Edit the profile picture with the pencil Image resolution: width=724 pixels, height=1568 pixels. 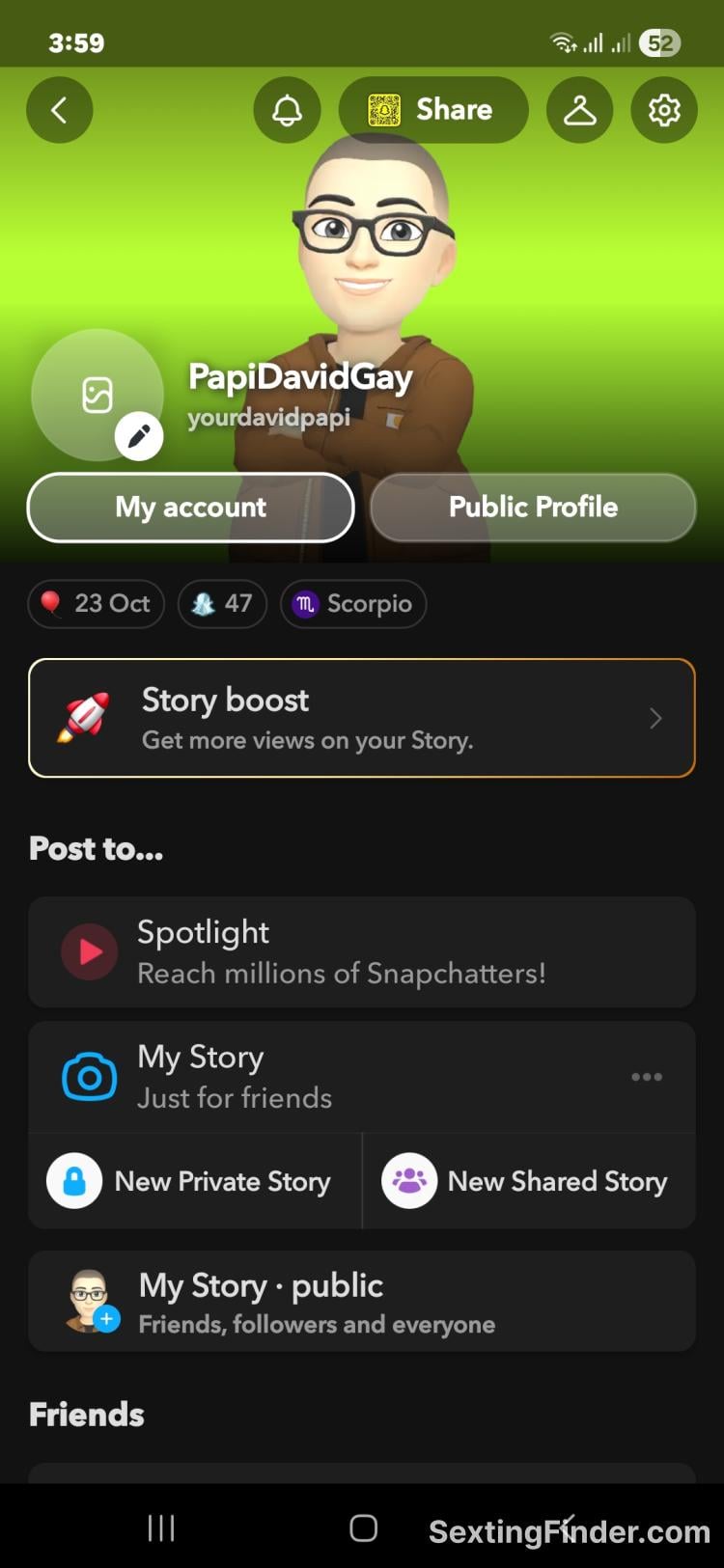click(x=139, y=436)
